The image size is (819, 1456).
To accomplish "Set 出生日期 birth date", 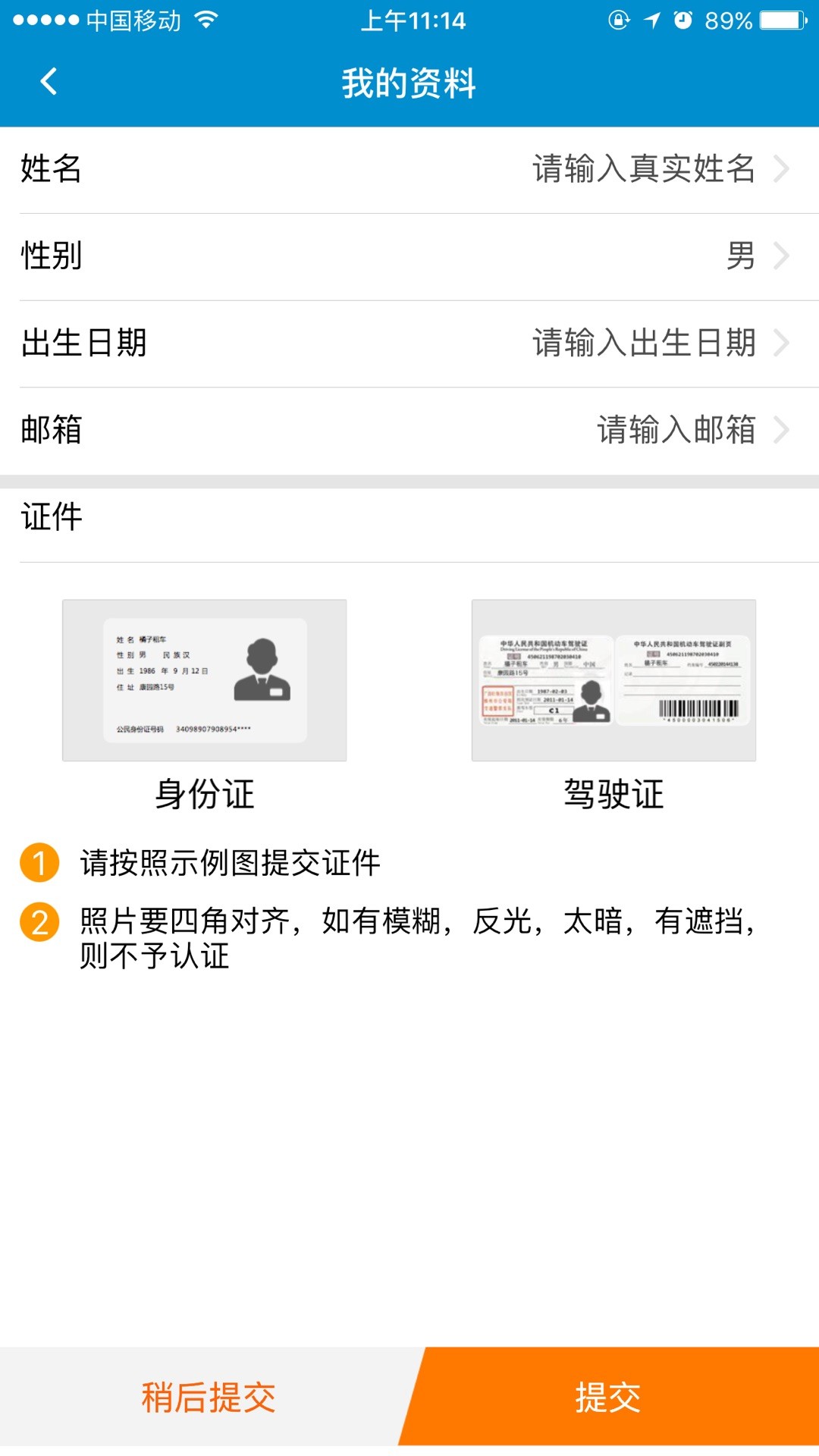I will point(409,344).
